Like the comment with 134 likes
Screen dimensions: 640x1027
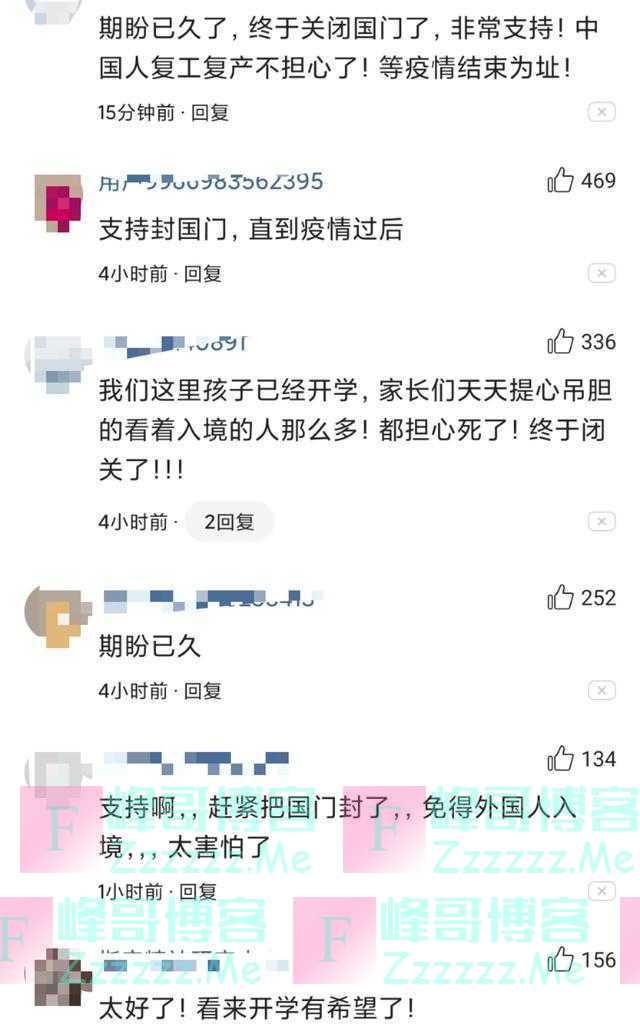pyautogui.click(x=560, y=759)
